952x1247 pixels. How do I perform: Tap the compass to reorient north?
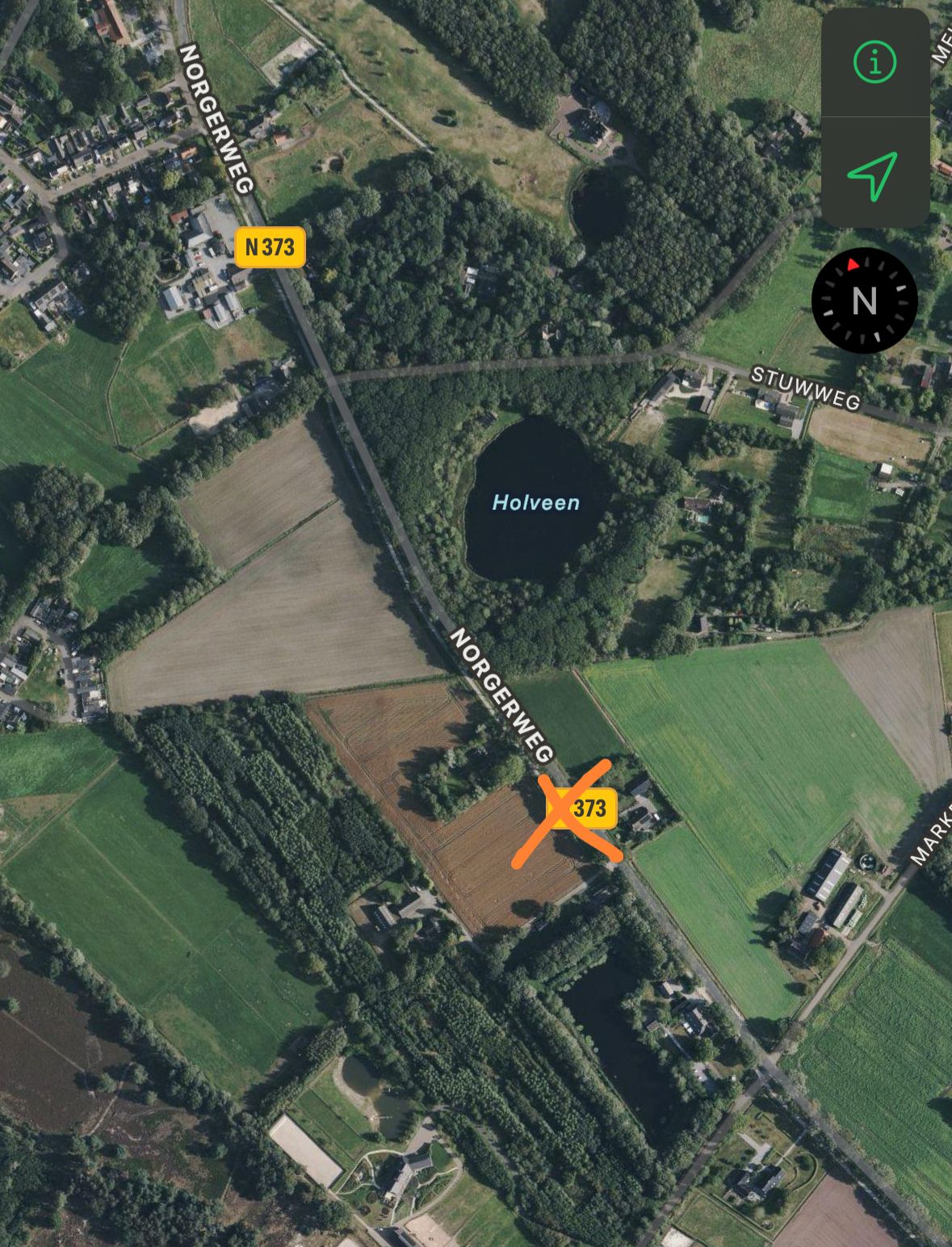tap(864, 300)
